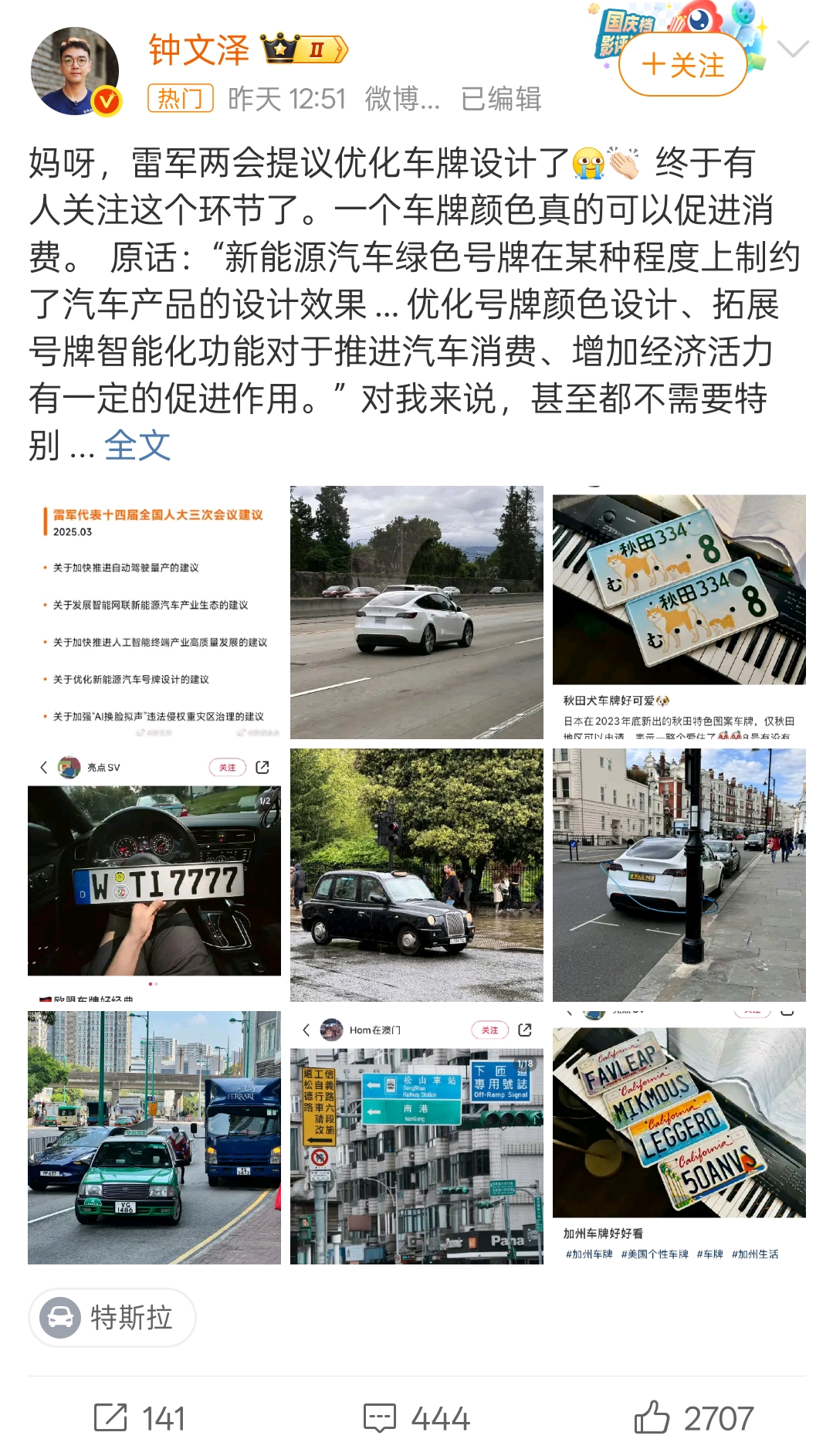Screen dimensions: 833x1456
Task: Expand the post options chevron
Action: click(793, 50)
